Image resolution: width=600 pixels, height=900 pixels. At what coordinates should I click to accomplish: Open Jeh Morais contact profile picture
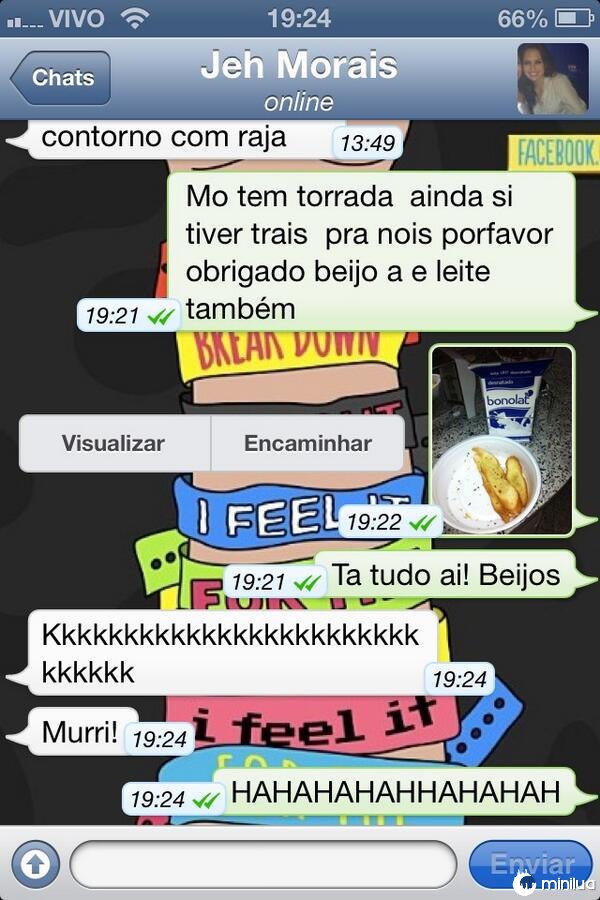(552, 79)
